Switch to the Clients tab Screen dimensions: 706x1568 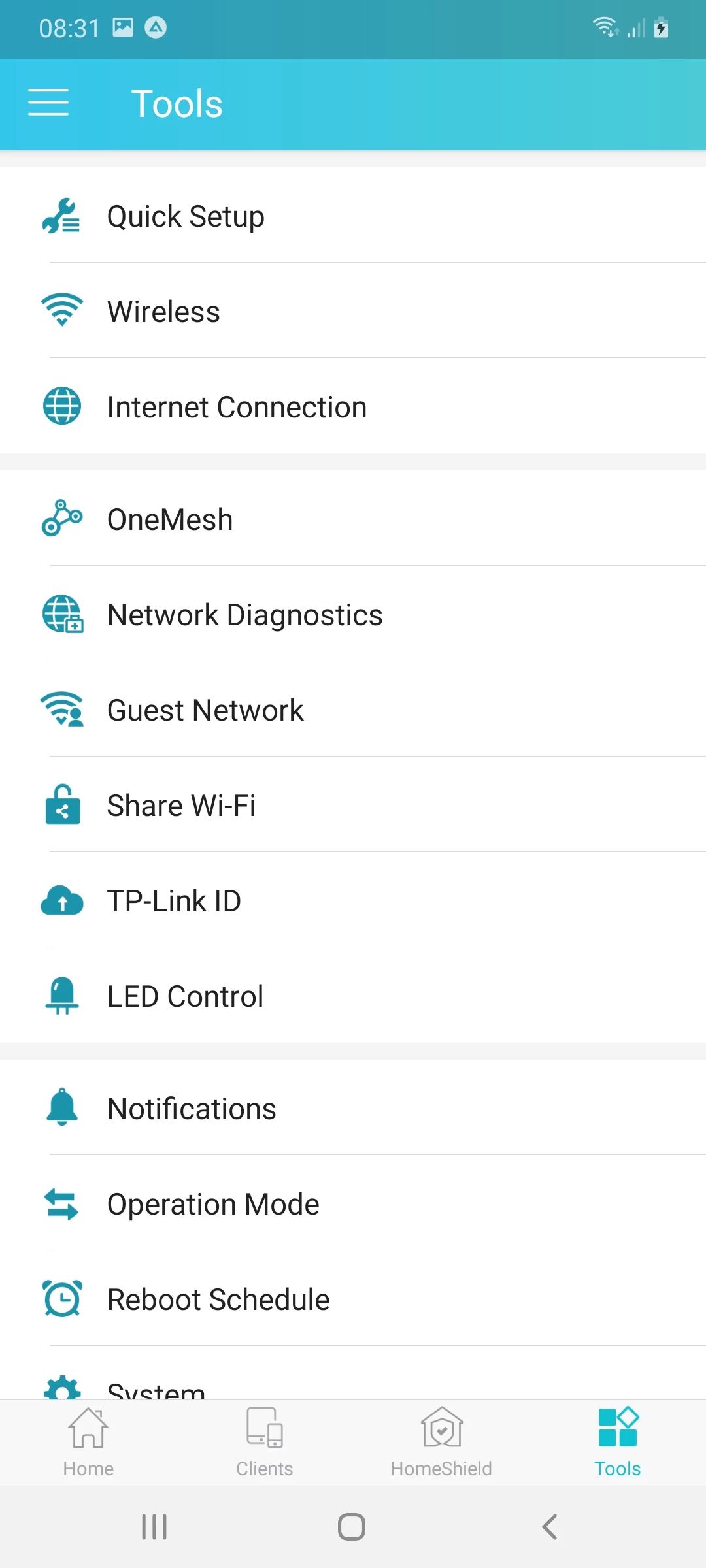(x=265, y=1443)
